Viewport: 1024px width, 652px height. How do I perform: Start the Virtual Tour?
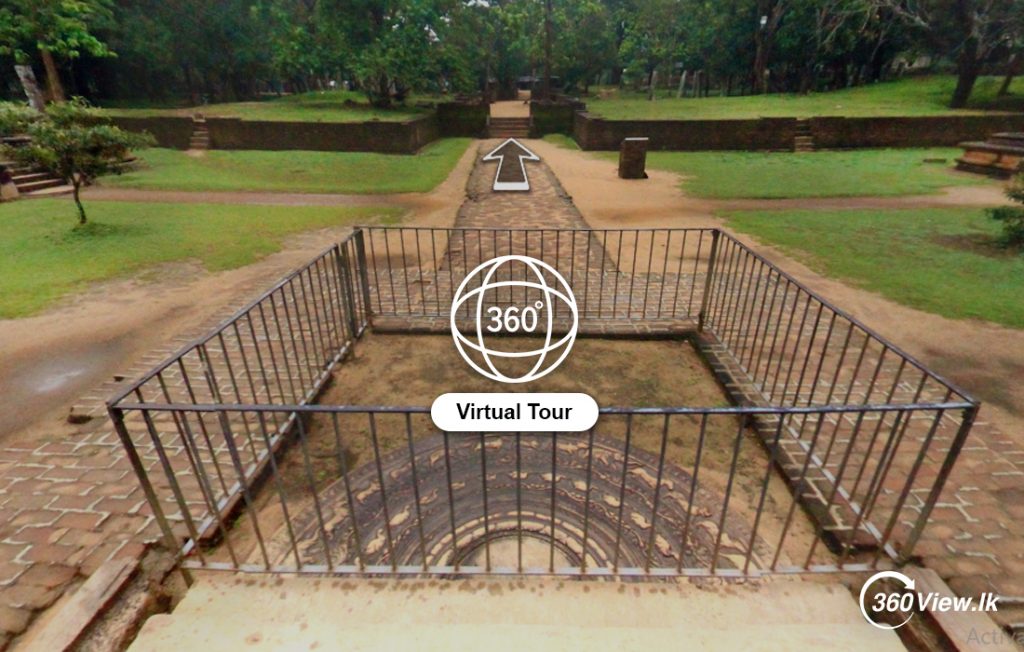point(514,412)
